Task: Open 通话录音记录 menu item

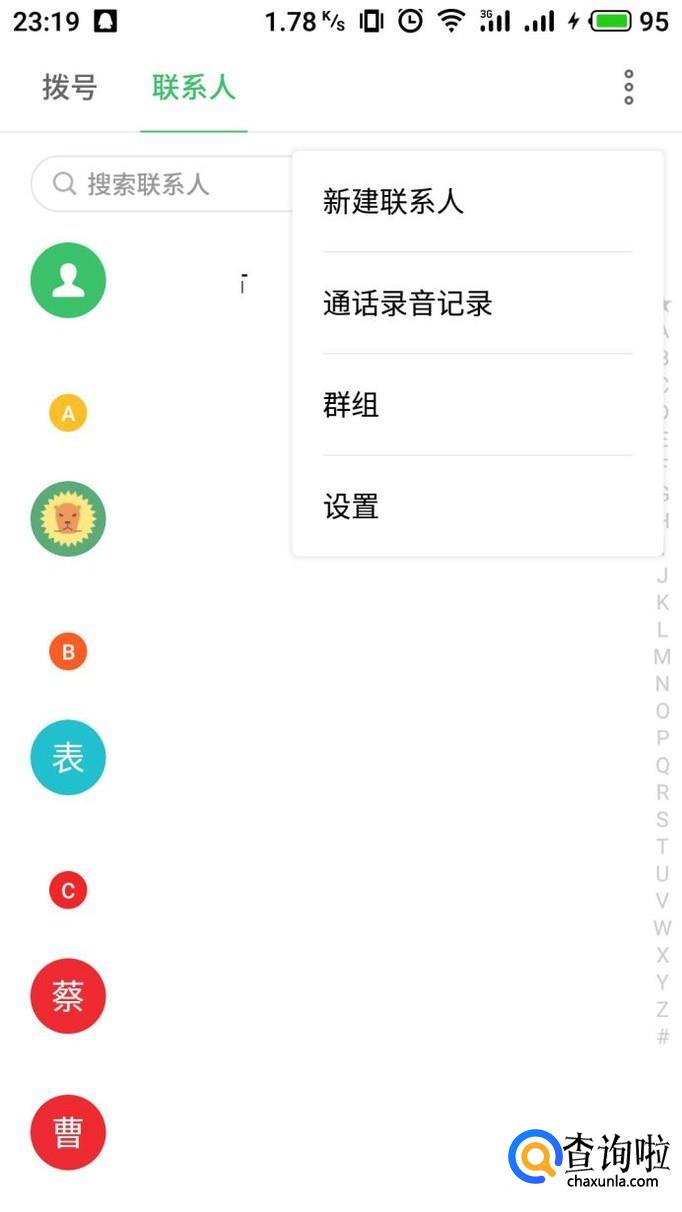Action: point(407,303)
